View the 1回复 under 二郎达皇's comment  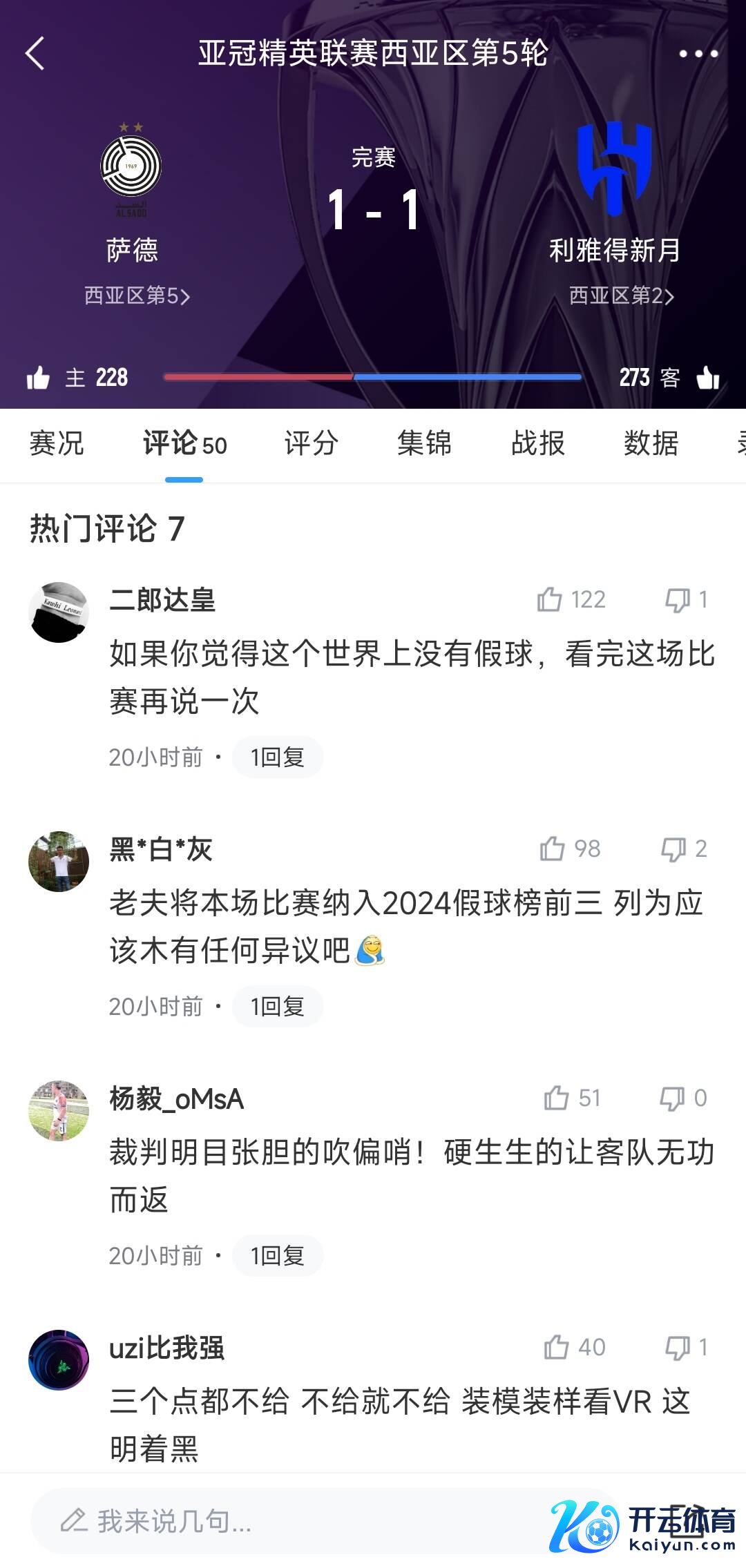[278, 757]
